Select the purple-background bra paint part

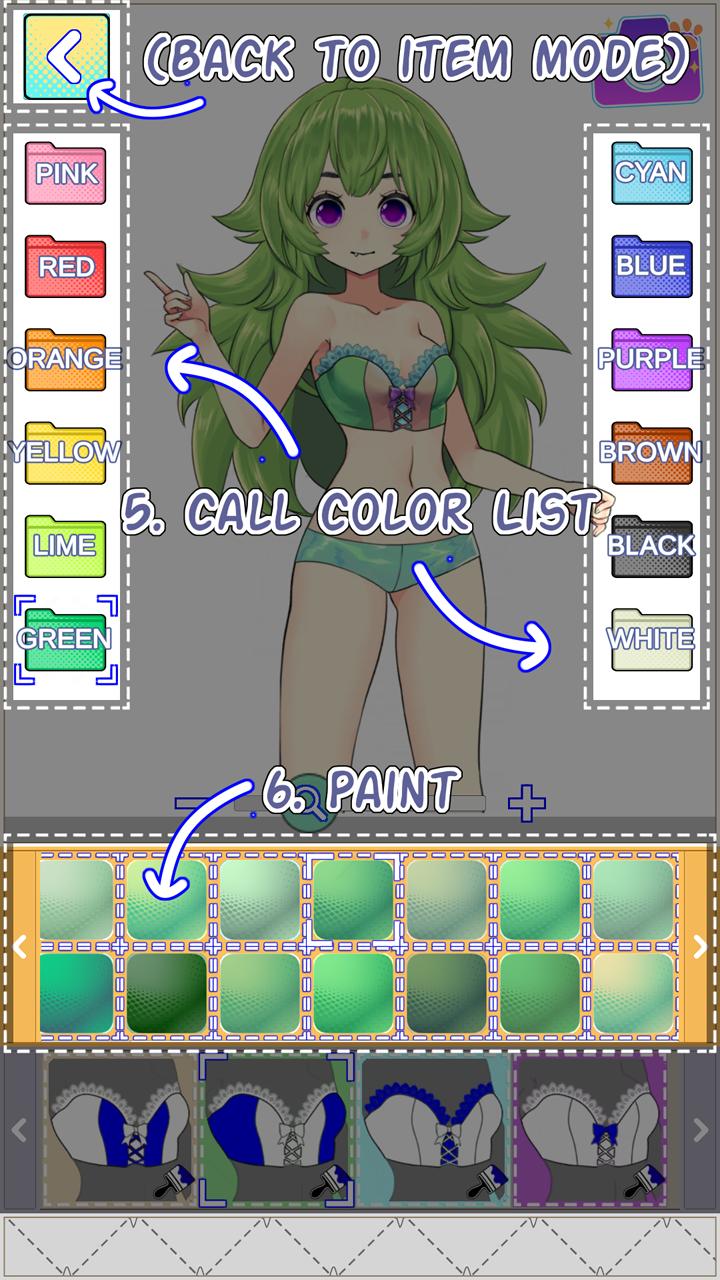[x=590, y=1131]
